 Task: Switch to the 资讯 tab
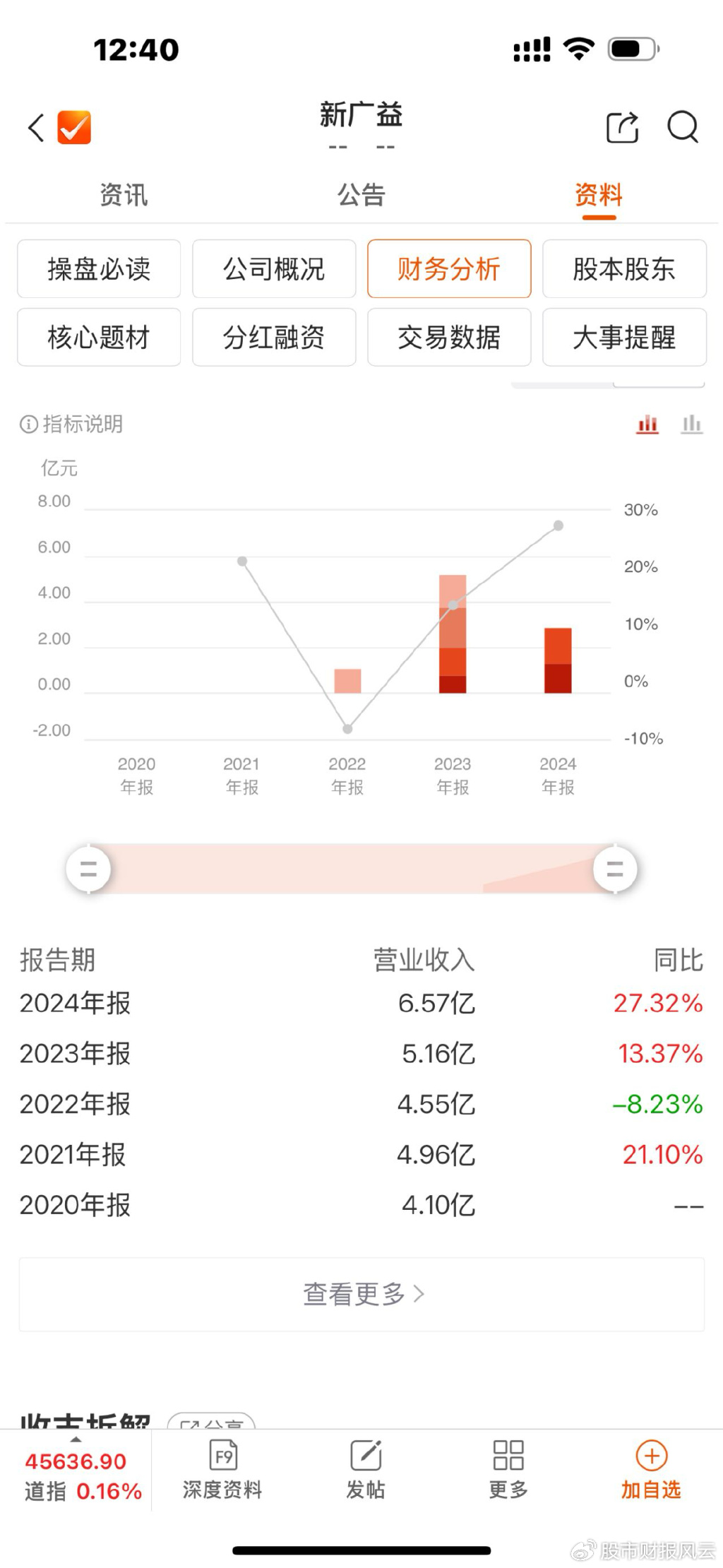124,195
